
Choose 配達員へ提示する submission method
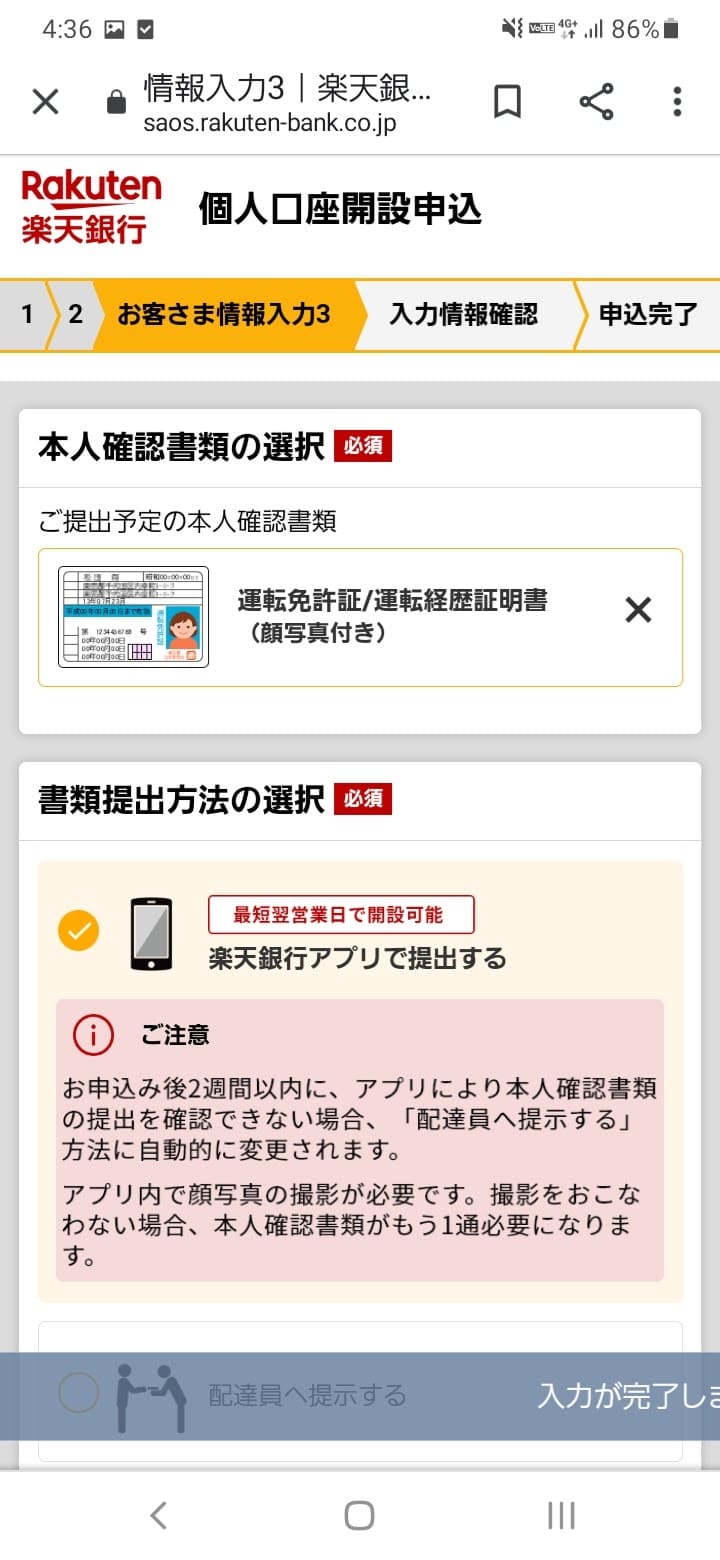[80, 1392]
